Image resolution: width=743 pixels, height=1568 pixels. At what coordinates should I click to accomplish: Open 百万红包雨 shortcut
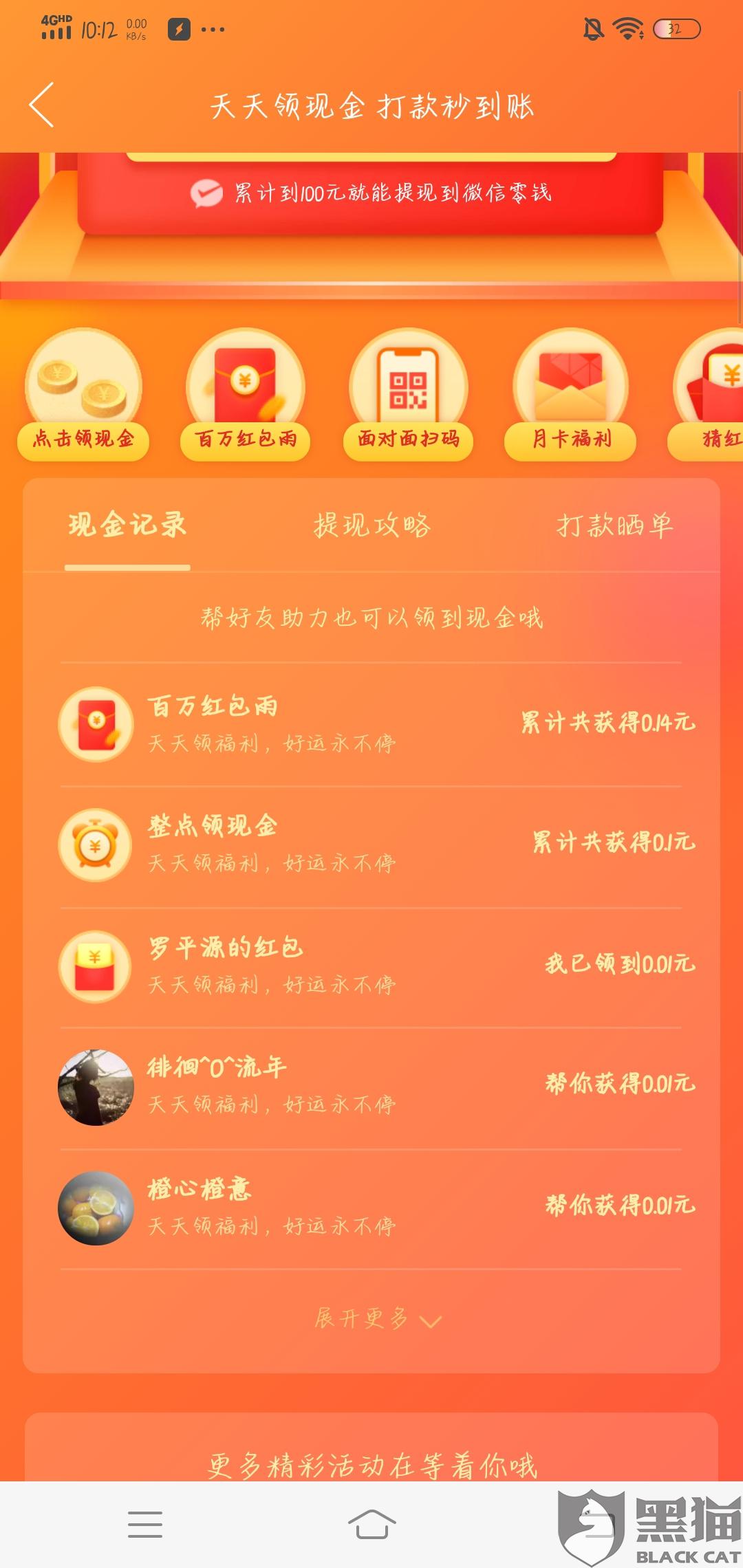coord(246,393)
